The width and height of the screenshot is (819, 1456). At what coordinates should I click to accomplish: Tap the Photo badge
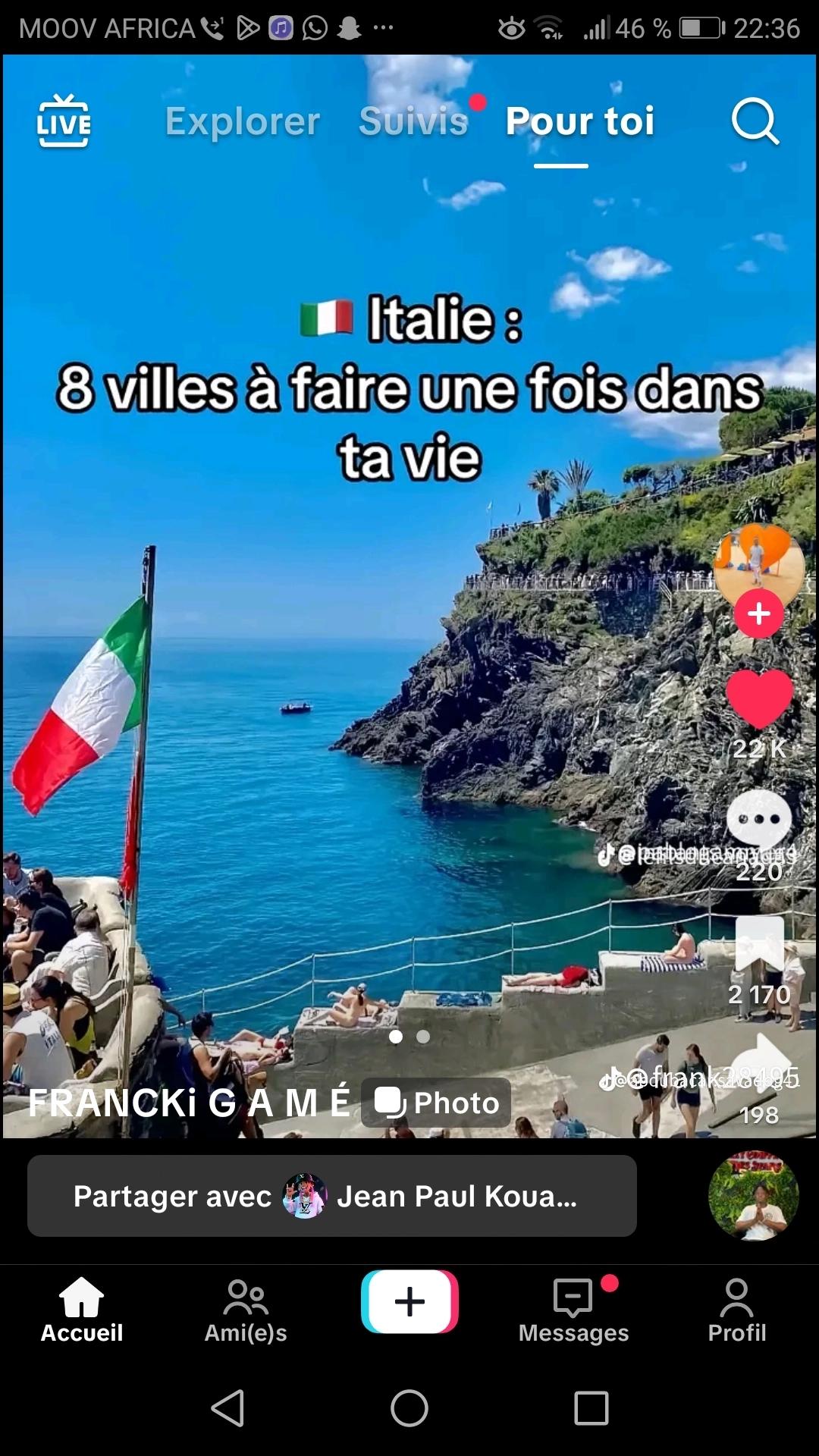coord(437,1103)
